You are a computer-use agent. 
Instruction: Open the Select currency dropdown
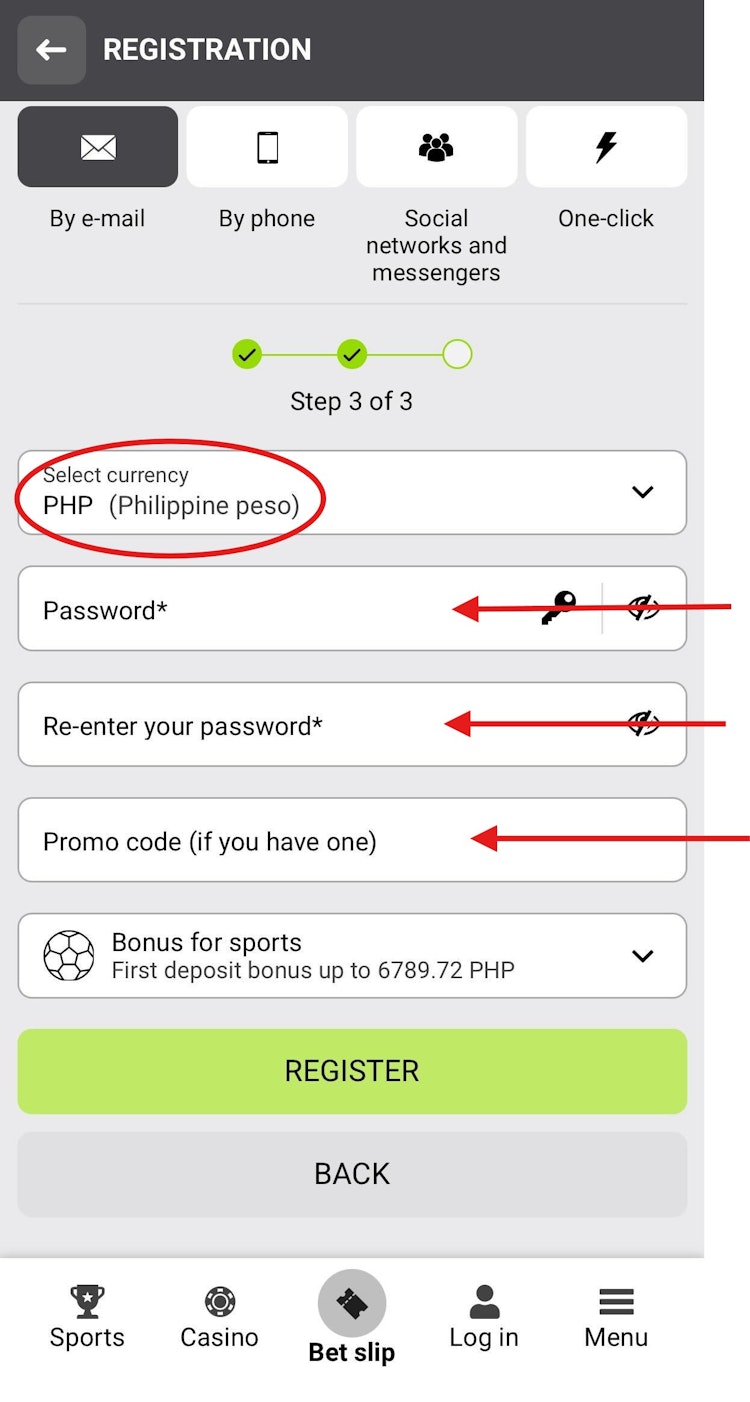(352, 492)
